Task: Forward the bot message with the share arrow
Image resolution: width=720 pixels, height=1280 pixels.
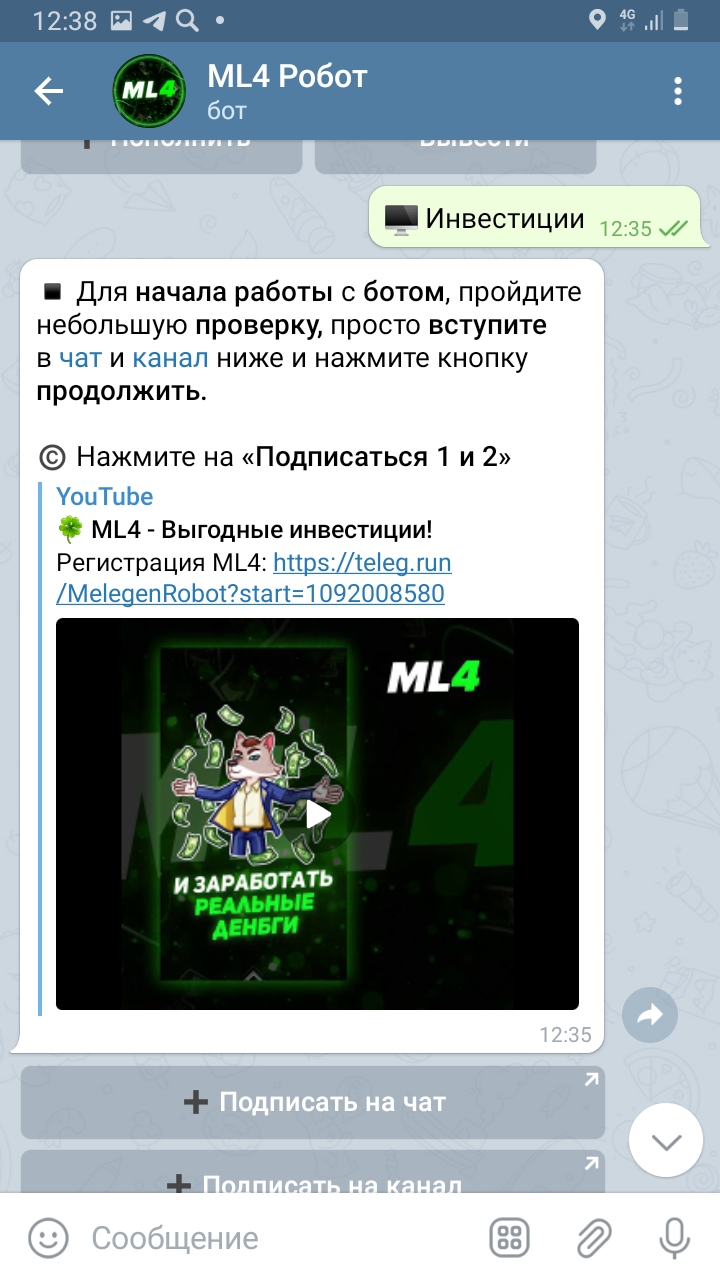Action: 650,1016
